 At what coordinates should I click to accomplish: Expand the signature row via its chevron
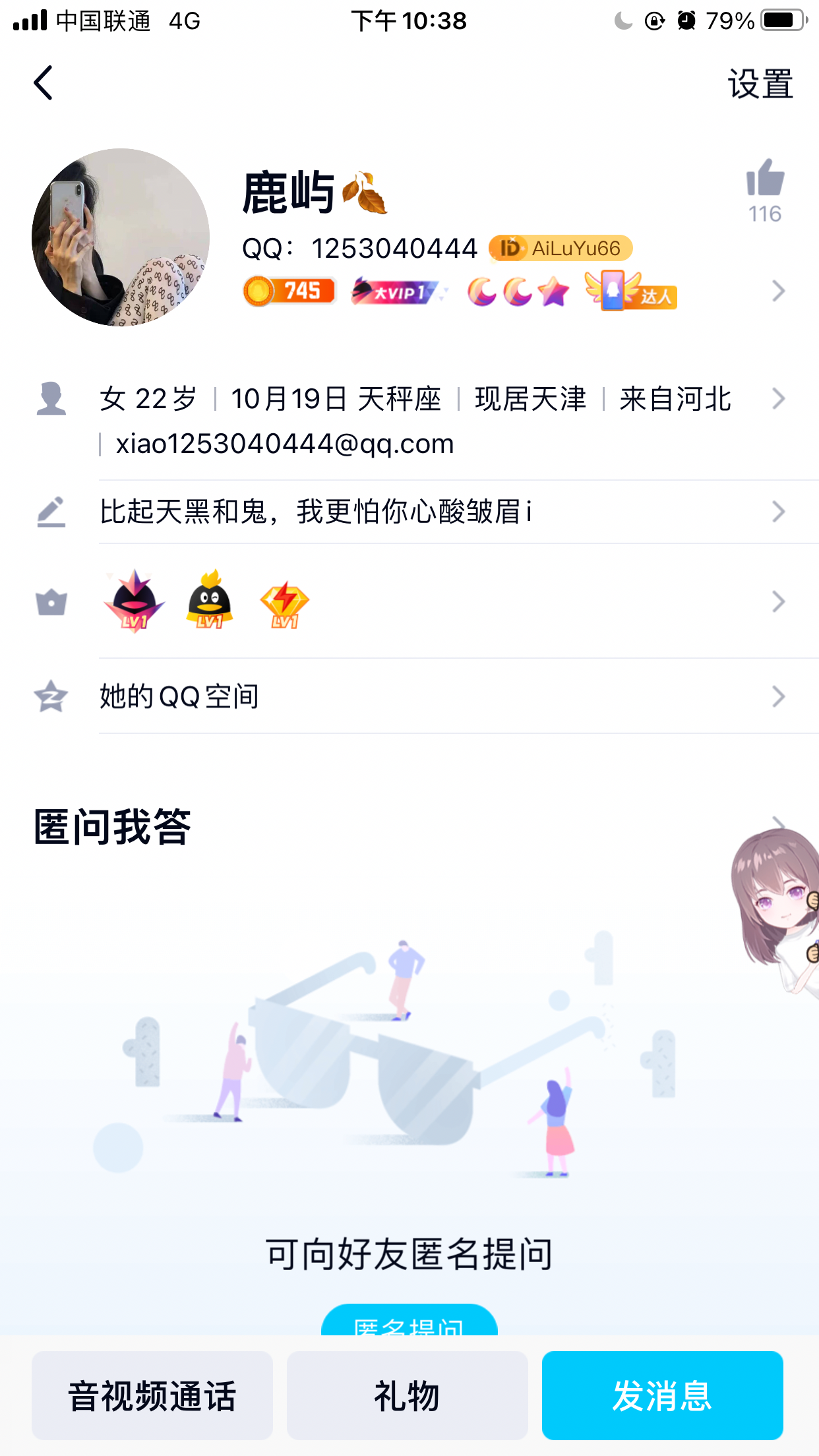pos(778,512)
